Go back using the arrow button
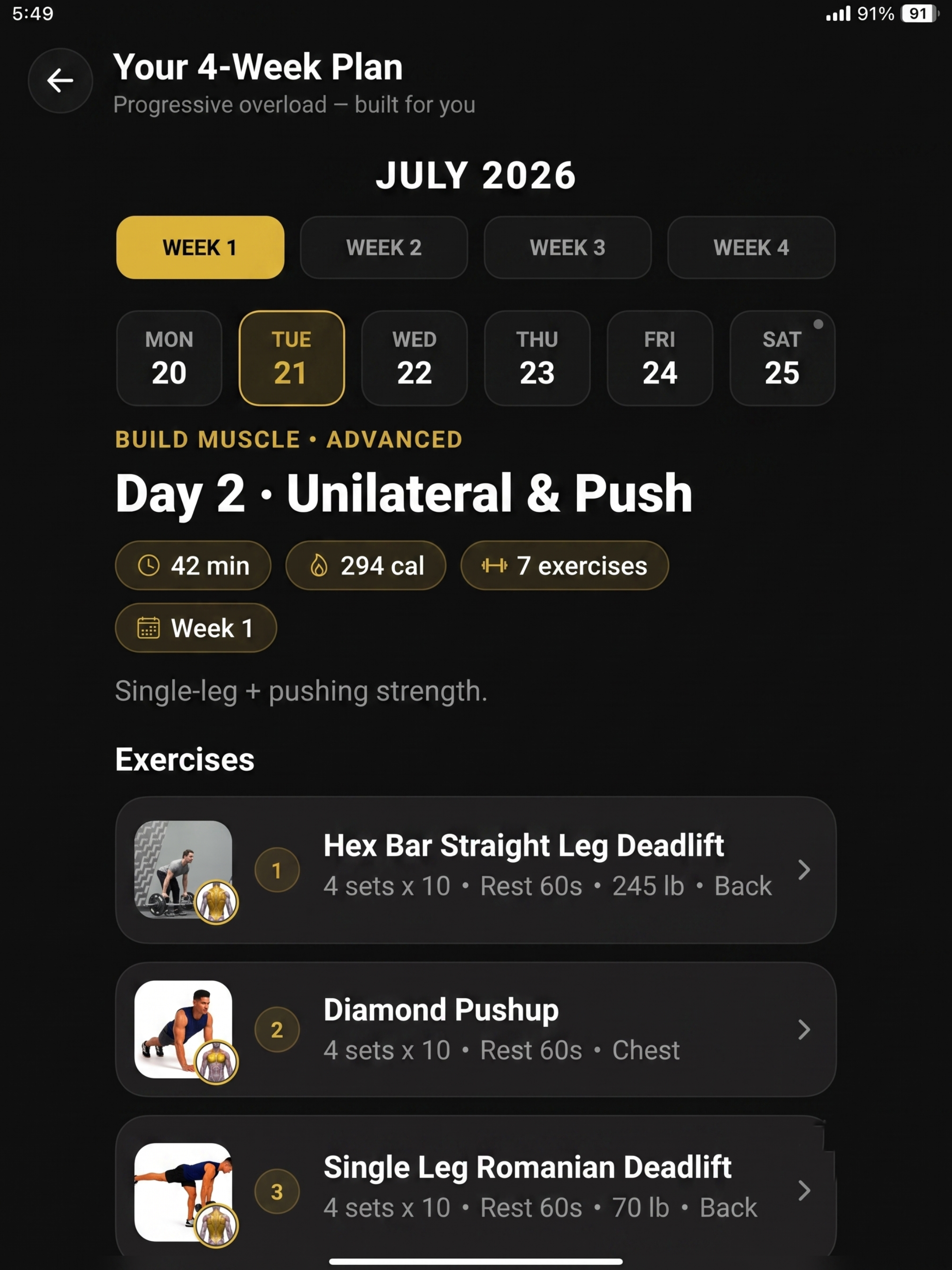 click(60, 80)
